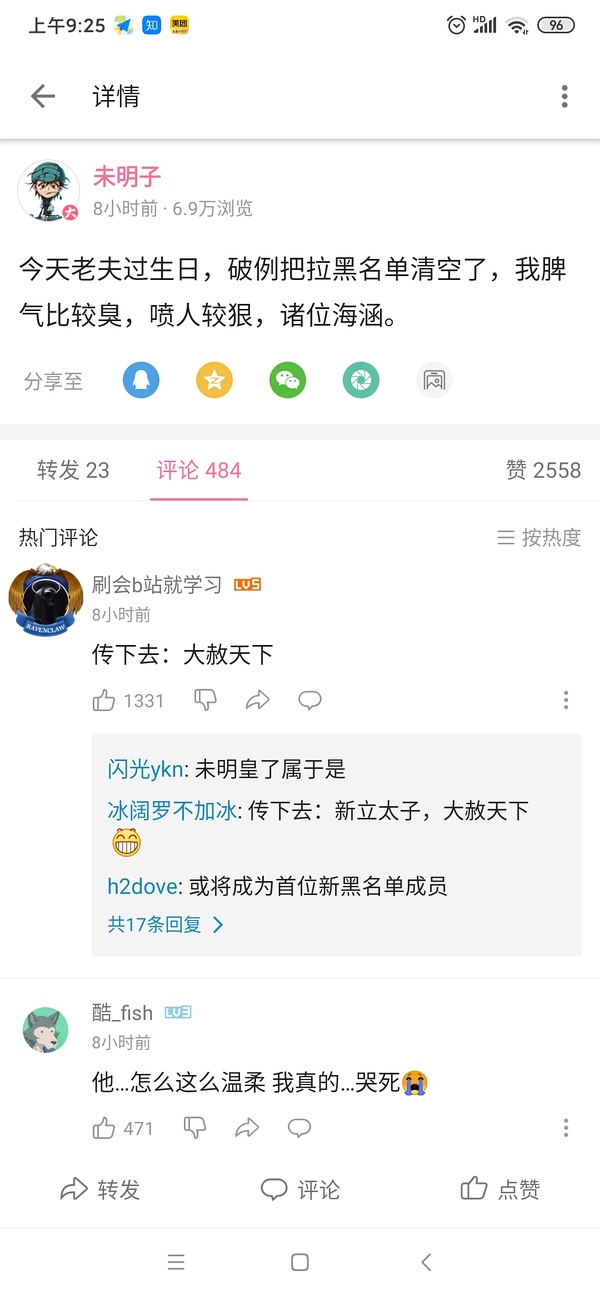Viewport: 600px width, 1300px height.
Task: Forward 酷_fish's comment with the share arrow
Action: click(x=246, y=1128)
